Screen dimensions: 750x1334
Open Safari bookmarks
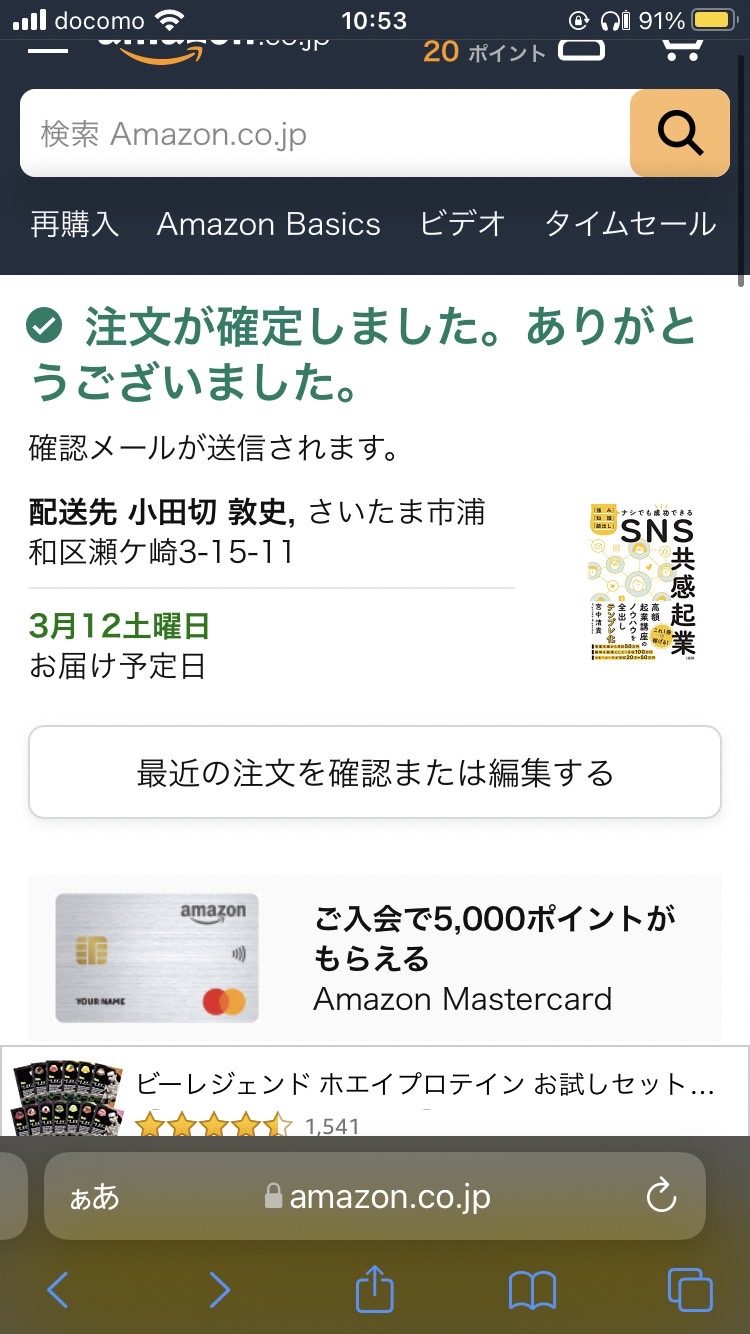click(532, 1290)
